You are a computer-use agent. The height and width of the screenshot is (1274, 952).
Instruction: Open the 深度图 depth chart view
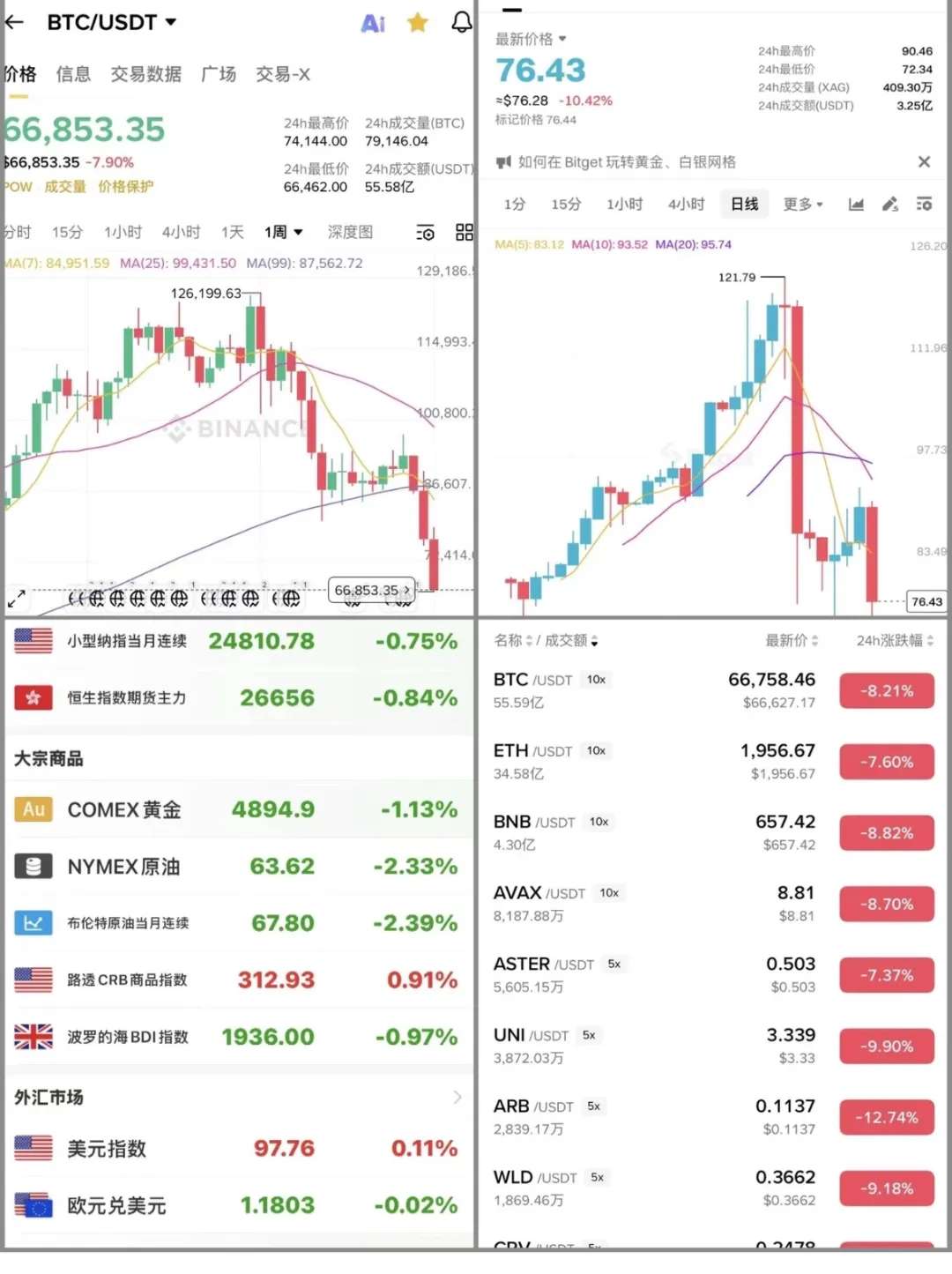[x=350, y=232]
